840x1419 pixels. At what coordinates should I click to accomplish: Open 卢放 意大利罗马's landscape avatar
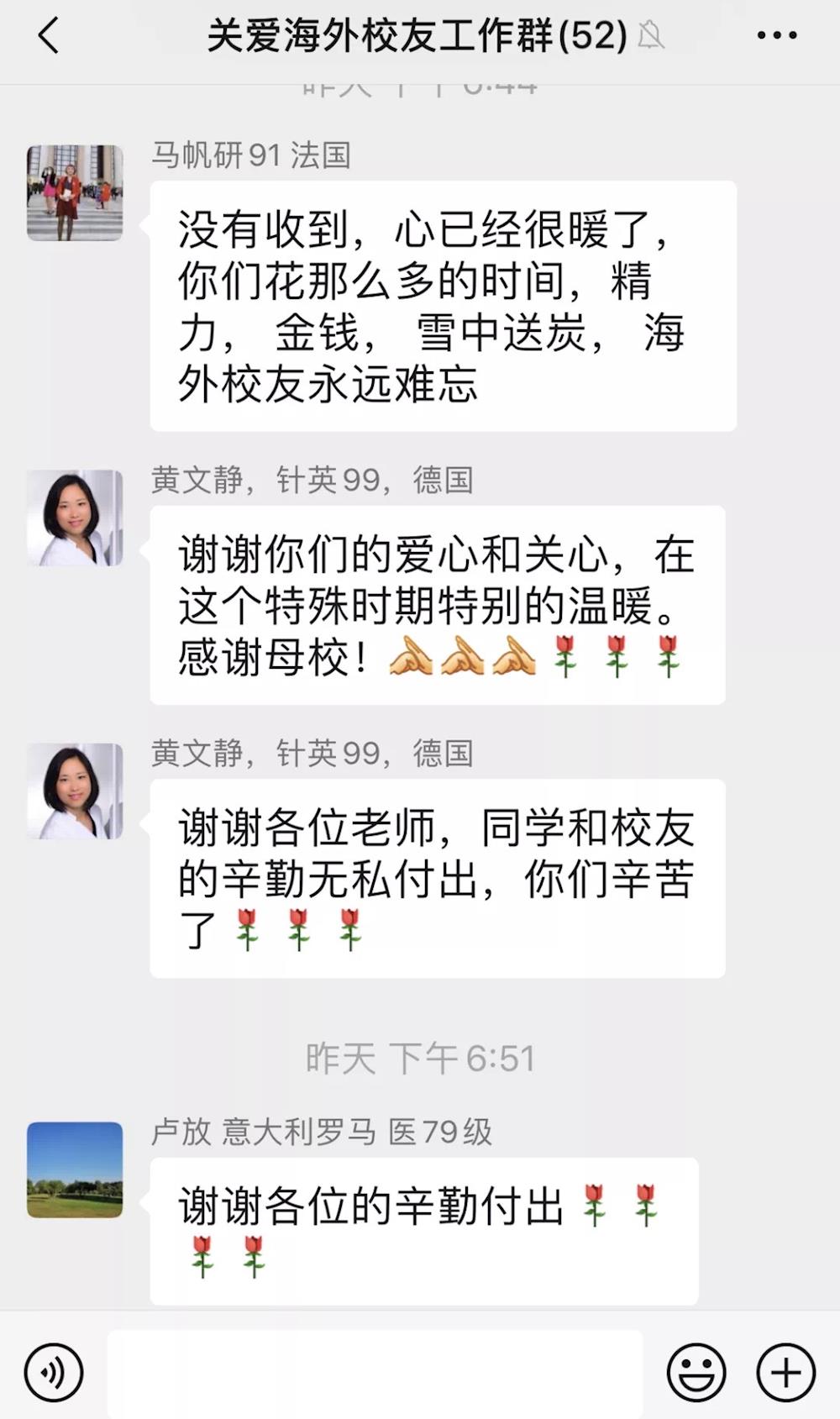click(x=75, y=1169)
